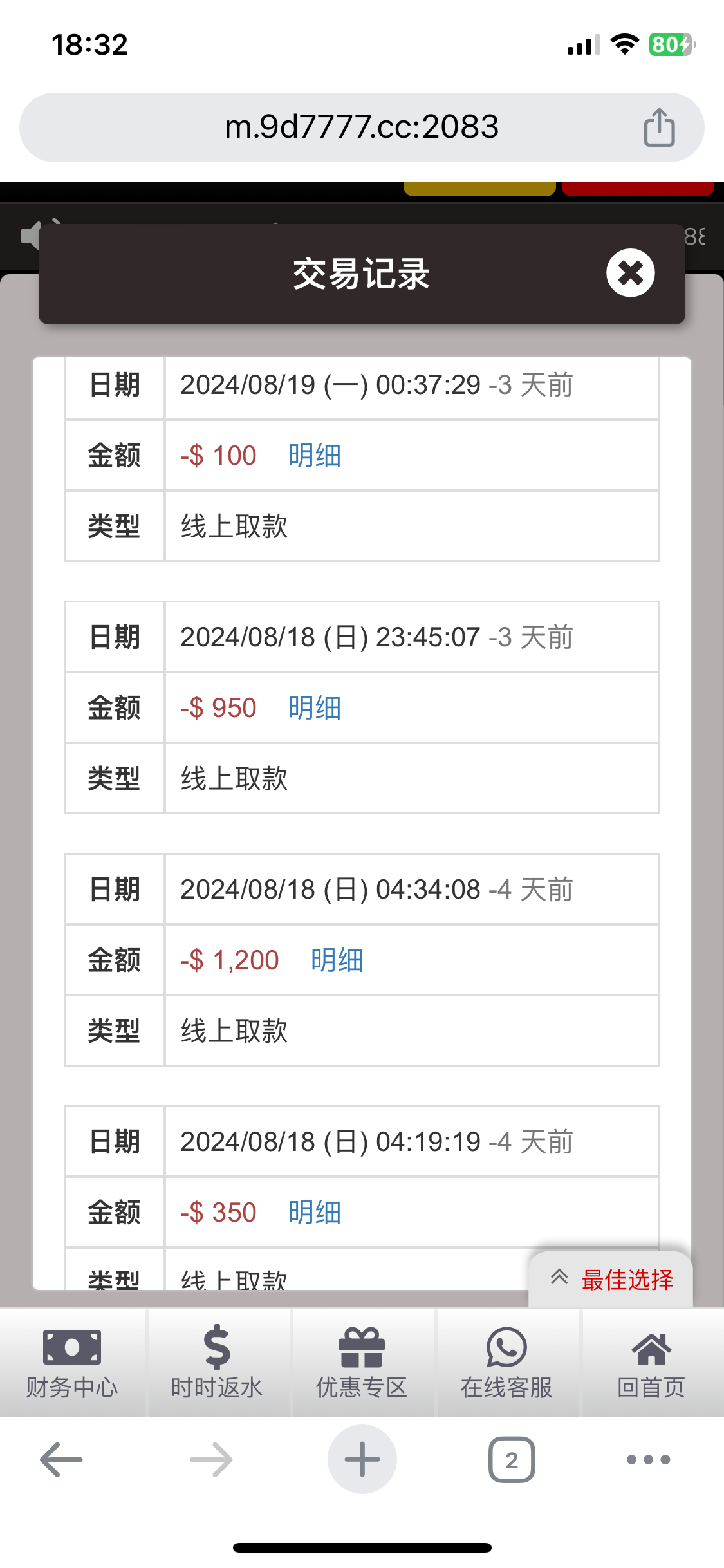Switch to 优惠专区

tap(362, 1362)
